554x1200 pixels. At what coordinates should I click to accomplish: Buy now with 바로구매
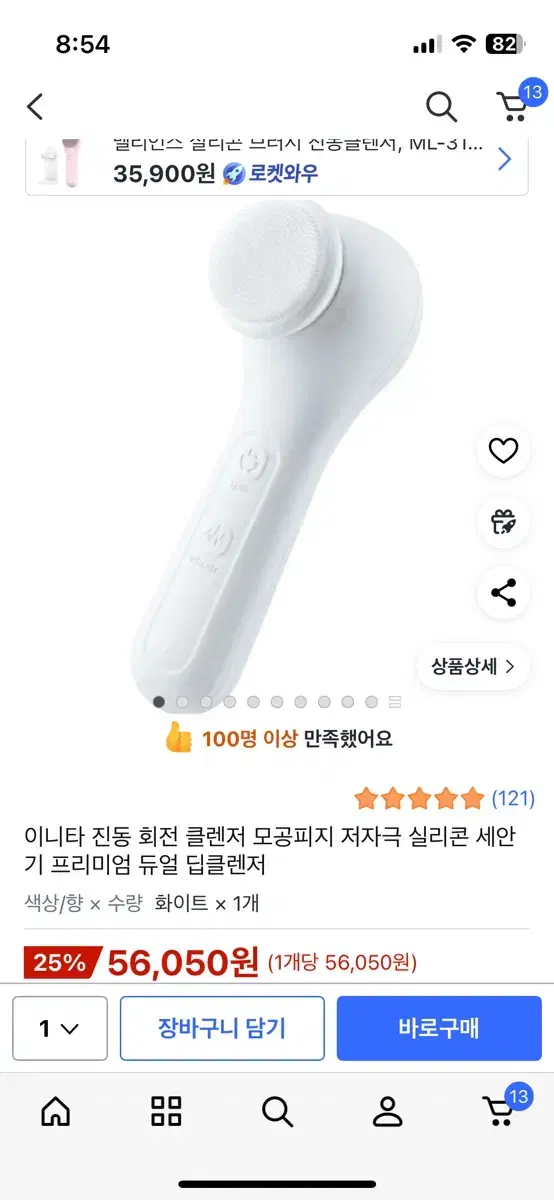(439, 1028)
